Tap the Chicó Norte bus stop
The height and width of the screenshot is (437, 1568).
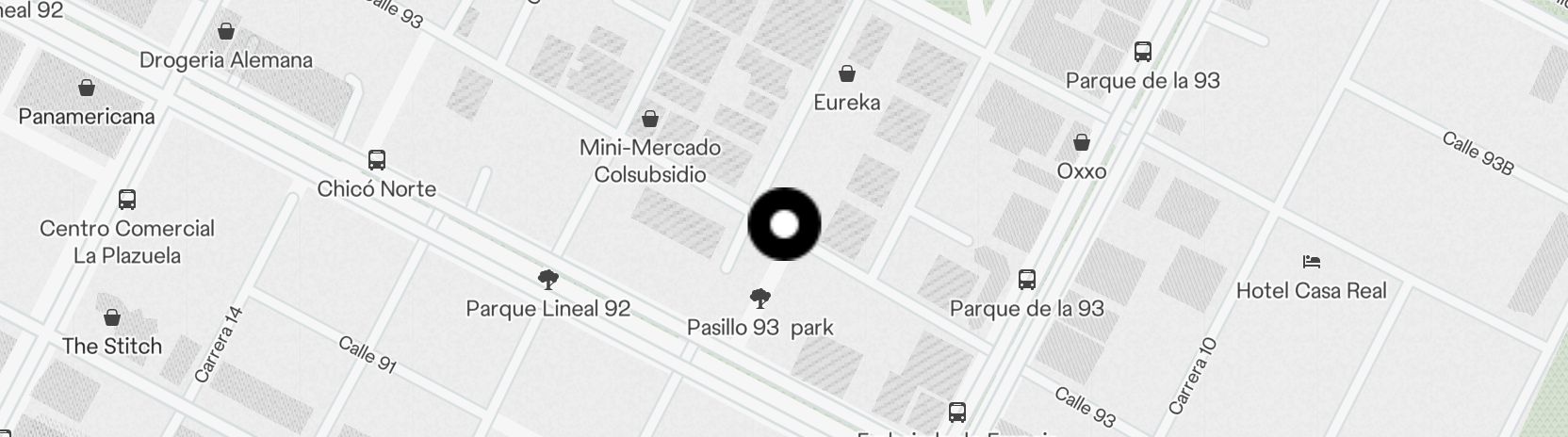[x=377, y=160]
